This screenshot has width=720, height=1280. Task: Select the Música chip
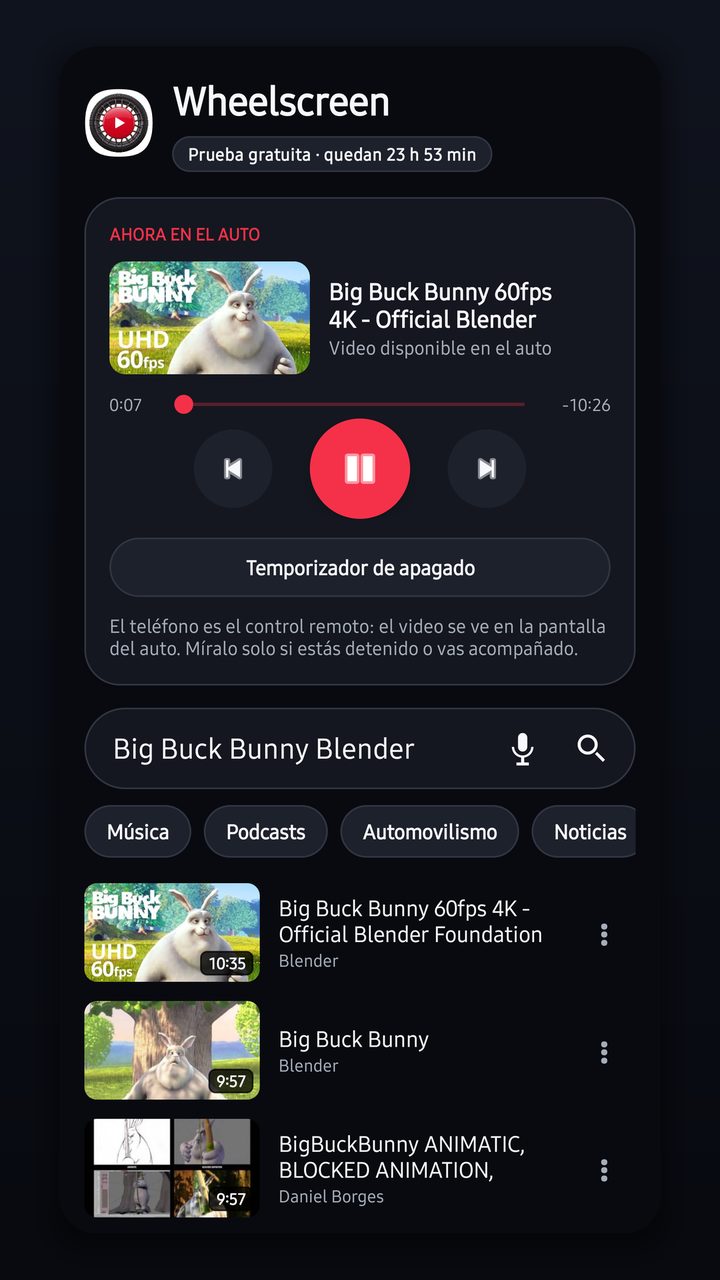(138, 832)
